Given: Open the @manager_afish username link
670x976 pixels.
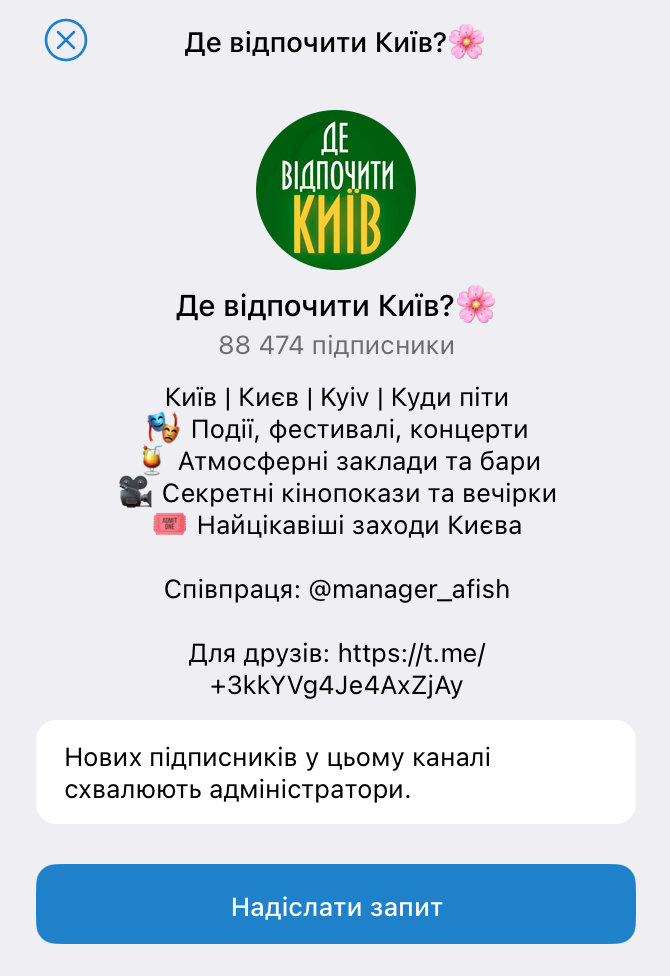Looking at the screenshot, I should [409, 589].
